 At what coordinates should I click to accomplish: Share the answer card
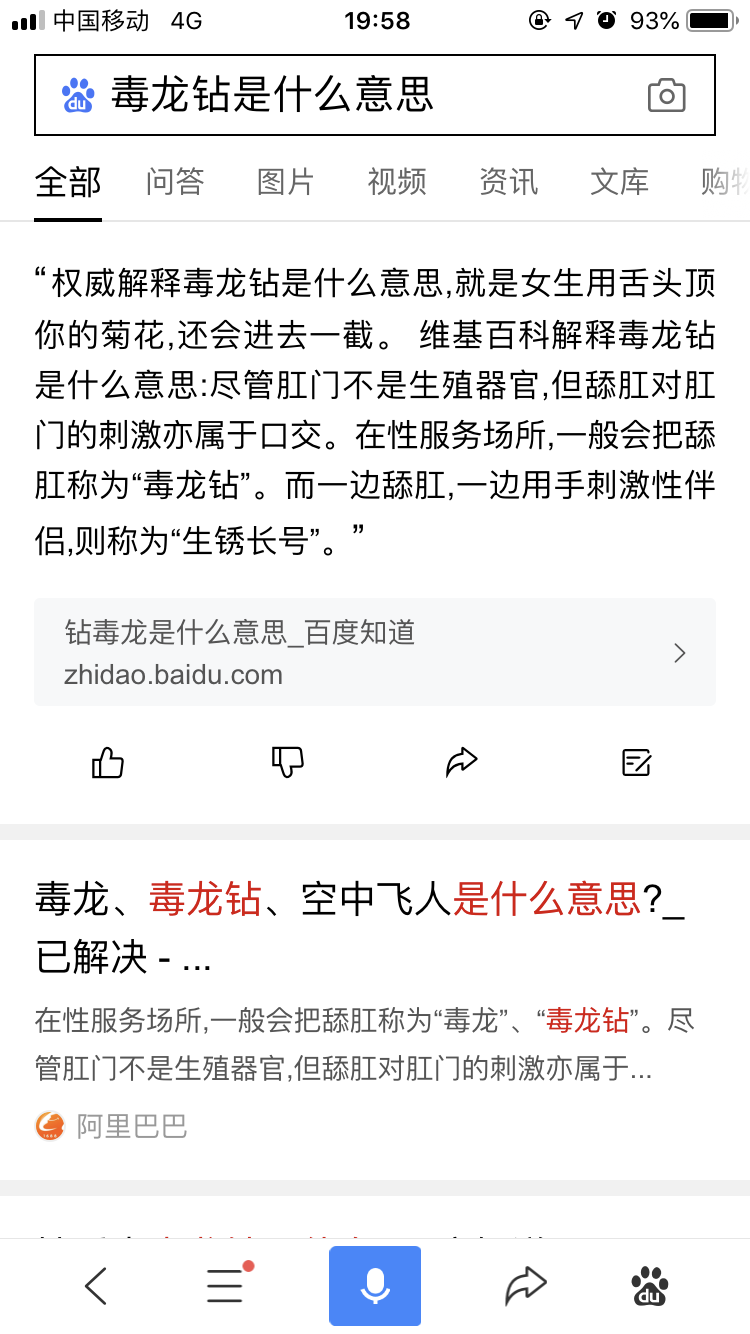click(461, 762)
